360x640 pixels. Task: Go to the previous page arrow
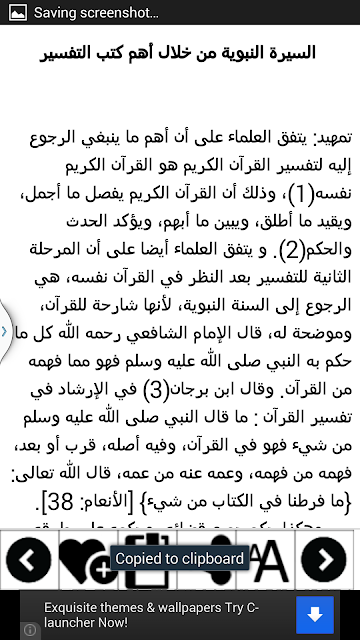click(x=29, y=560)
